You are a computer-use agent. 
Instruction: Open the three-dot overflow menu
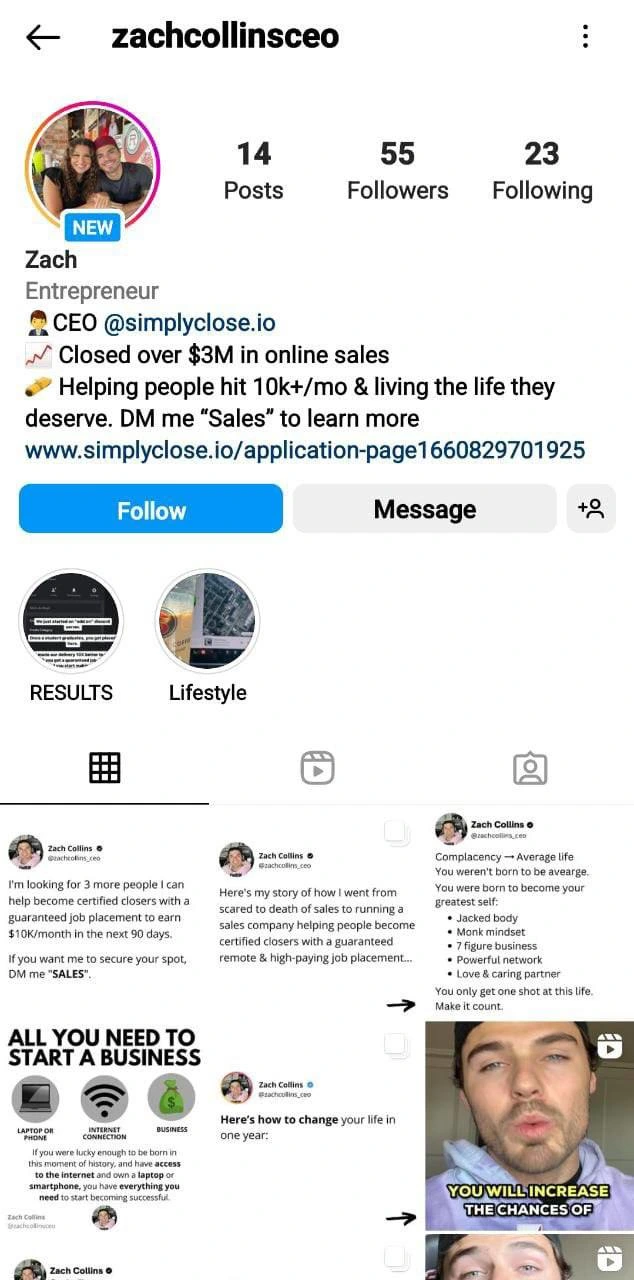(x=585, y=37)
